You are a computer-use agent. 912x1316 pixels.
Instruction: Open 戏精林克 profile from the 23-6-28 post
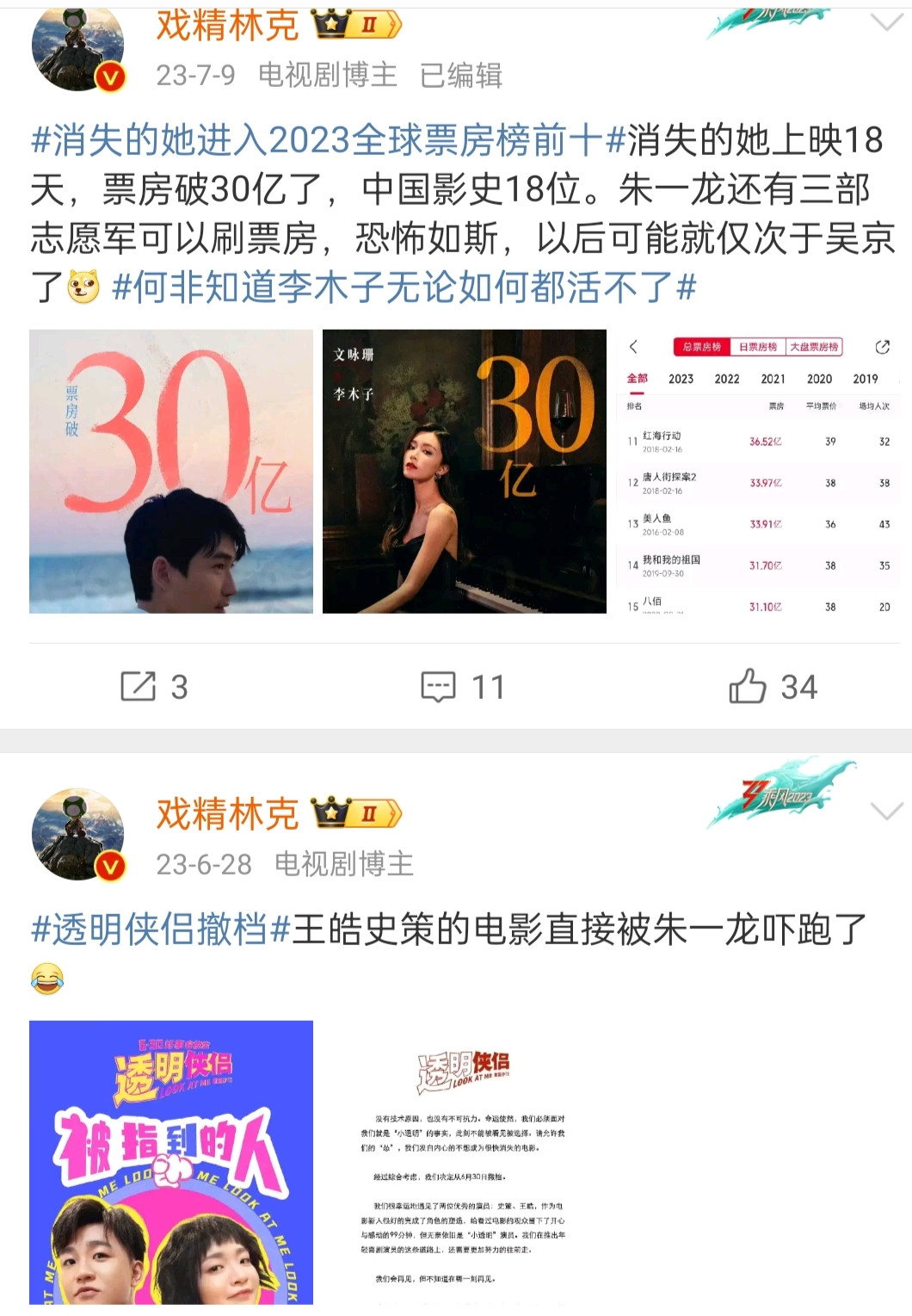coord(227,813)
